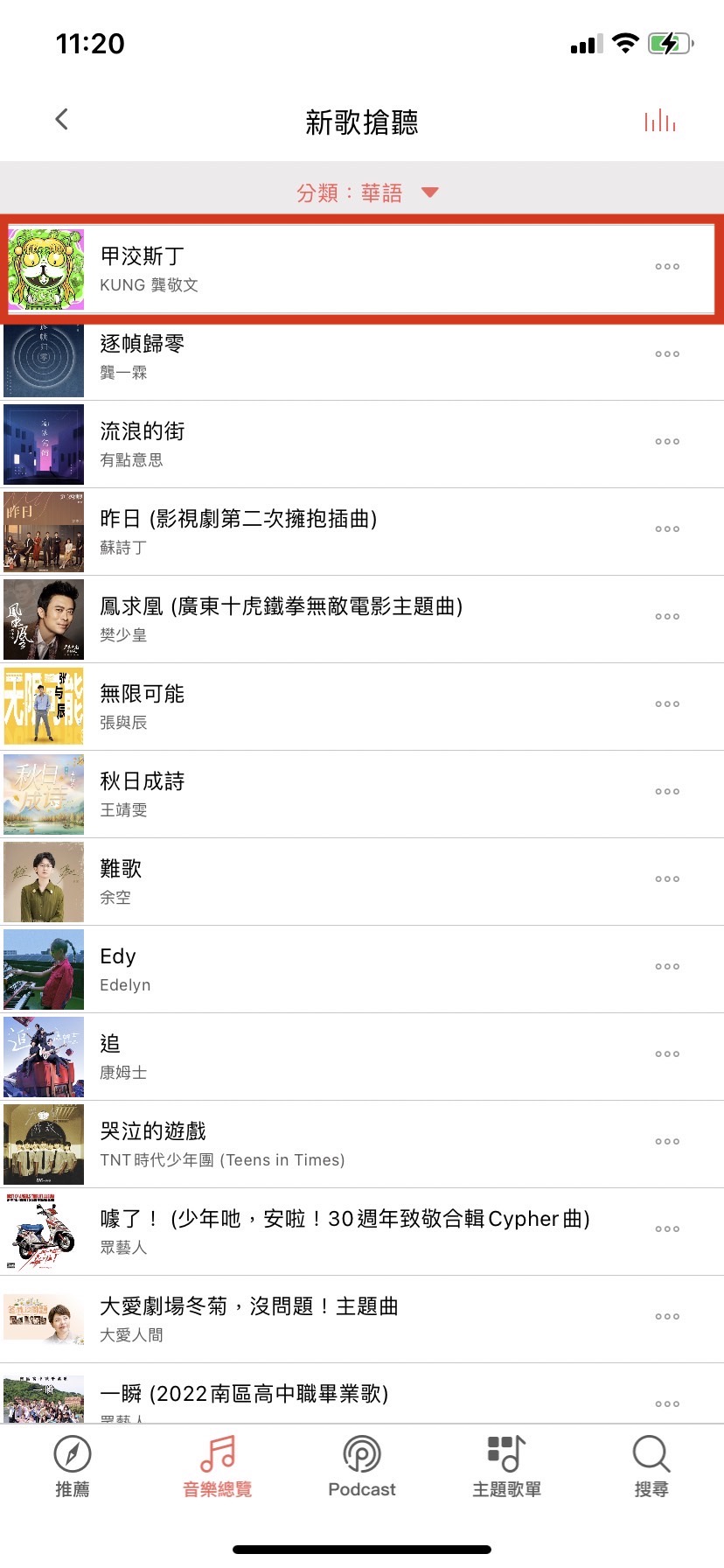Switch to the 推薦 tab
This screenshot has height=1568, width=724.
click(x=73, y=1466)
